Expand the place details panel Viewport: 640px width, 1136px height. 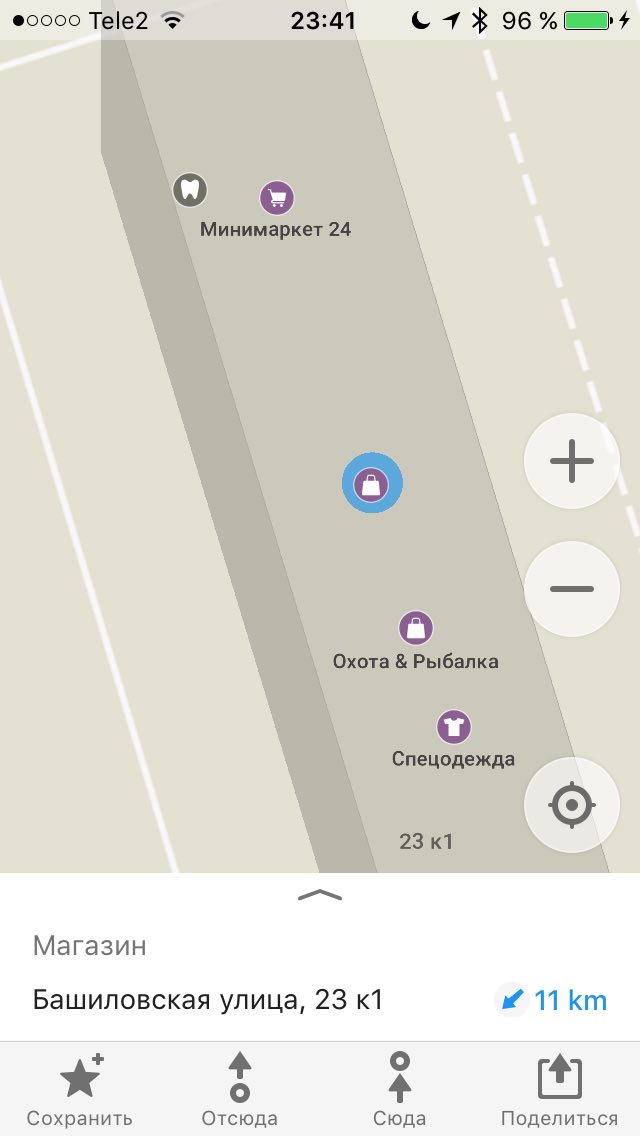coord(320,895)
